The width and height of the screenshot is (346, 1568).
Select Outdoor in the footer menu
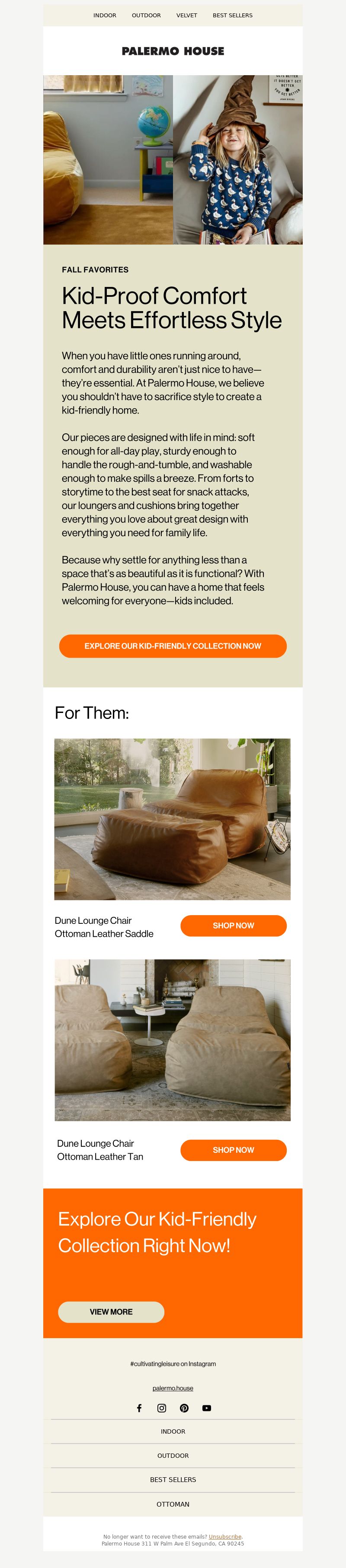coord(173,1455)
